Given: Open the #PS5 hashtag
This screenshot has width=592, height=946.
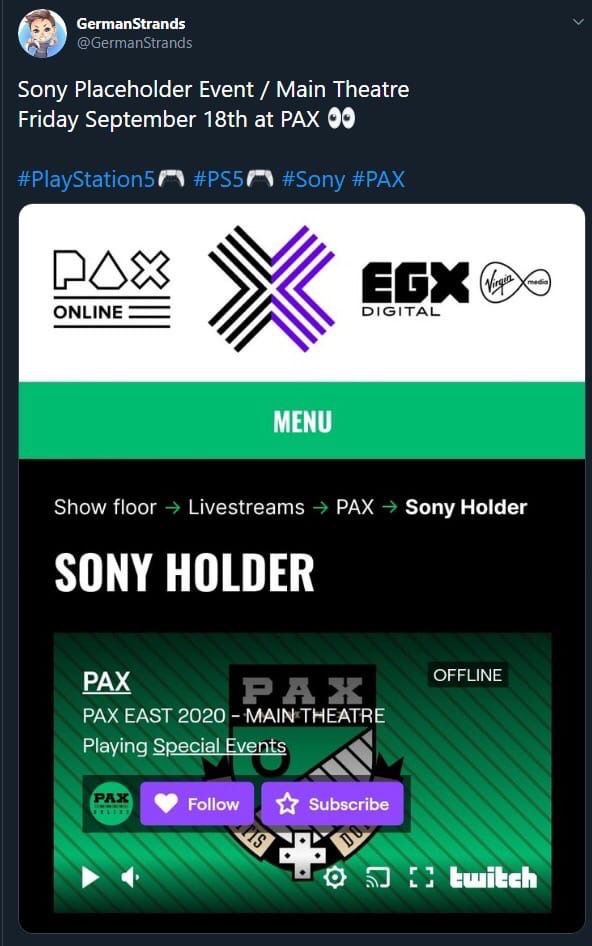Looking at the screenshot, I should 218,180.
